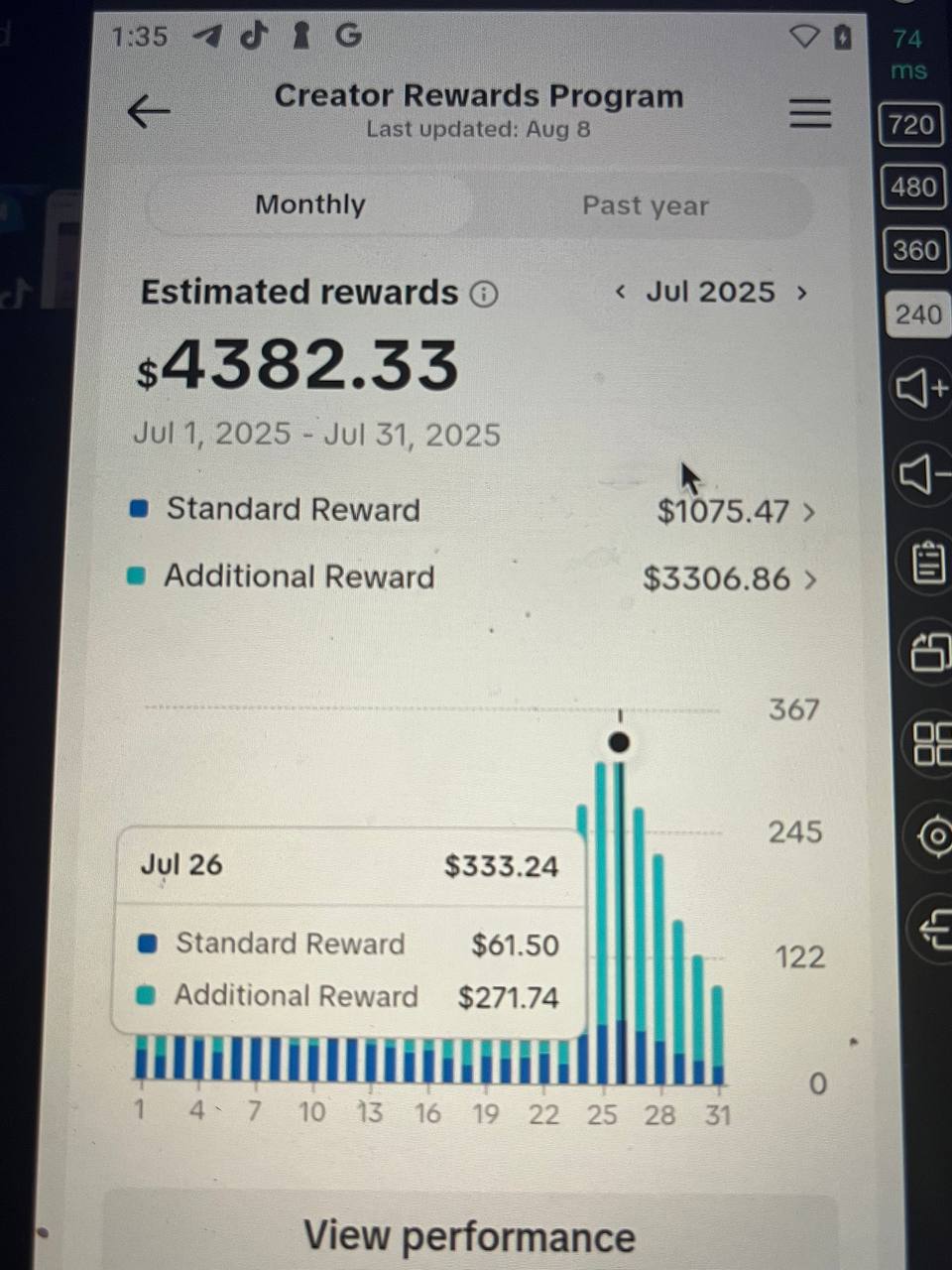This screenshot has width=952, height=1270.
Task: Tap the info icon beside Estimated rewards
Action: click(484, 295)
